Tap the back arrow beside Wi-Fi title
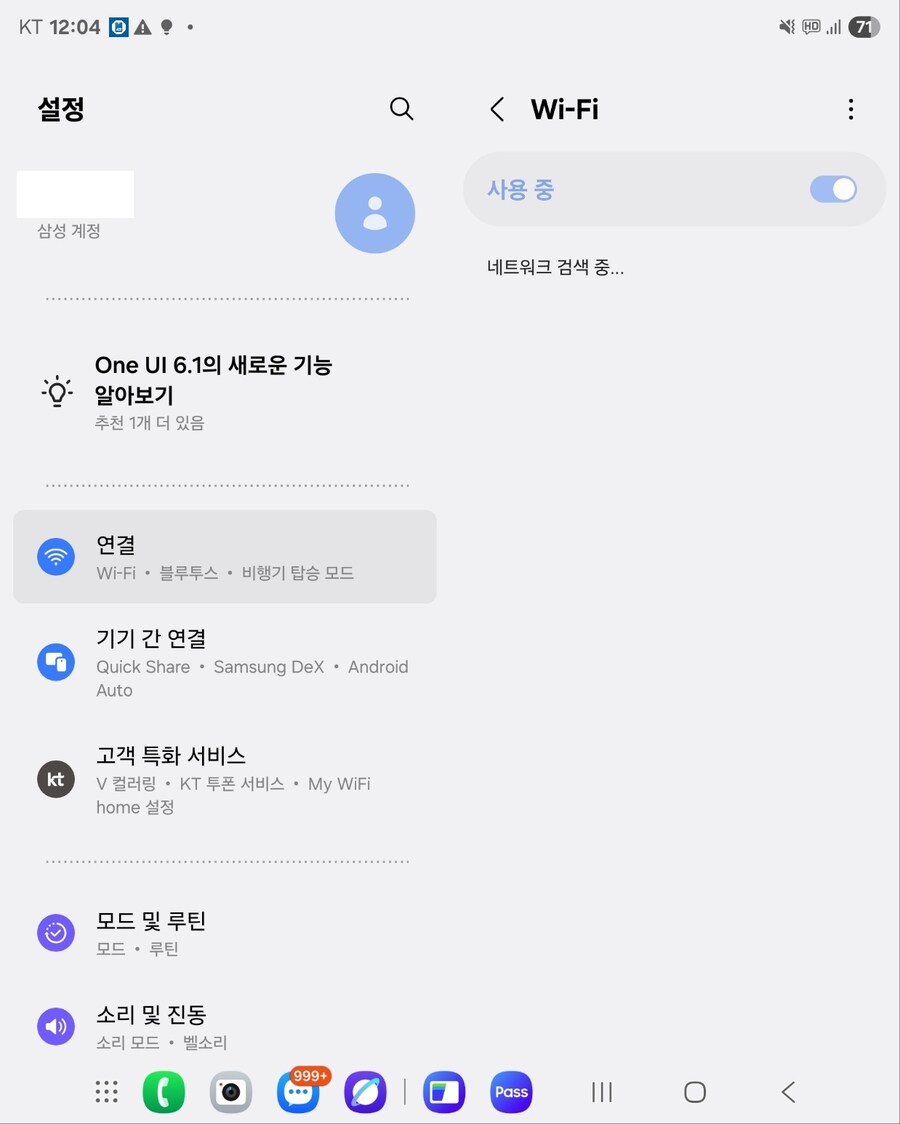900x1124 pixels. tap(497, 110)
